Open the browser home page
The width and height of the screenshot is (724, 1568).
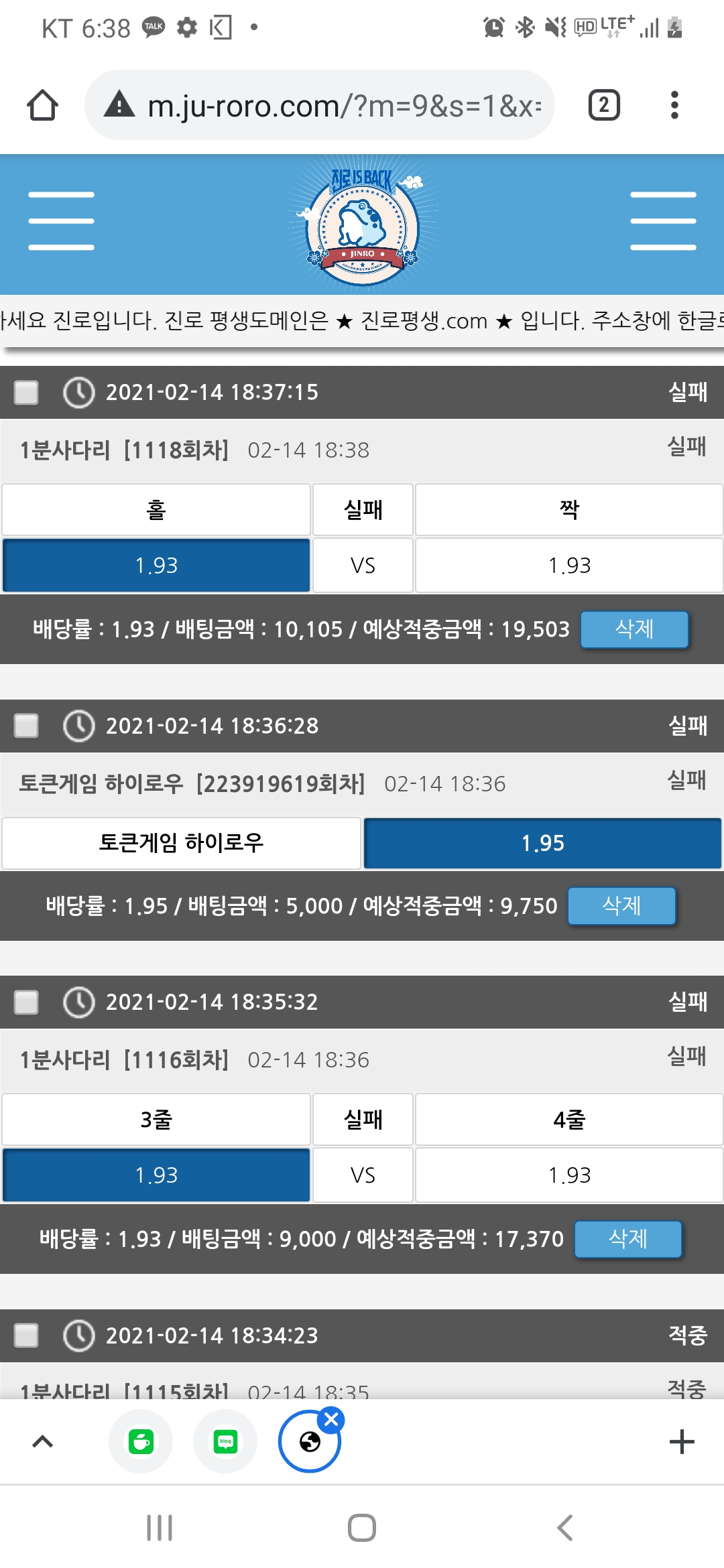(42, 105)
